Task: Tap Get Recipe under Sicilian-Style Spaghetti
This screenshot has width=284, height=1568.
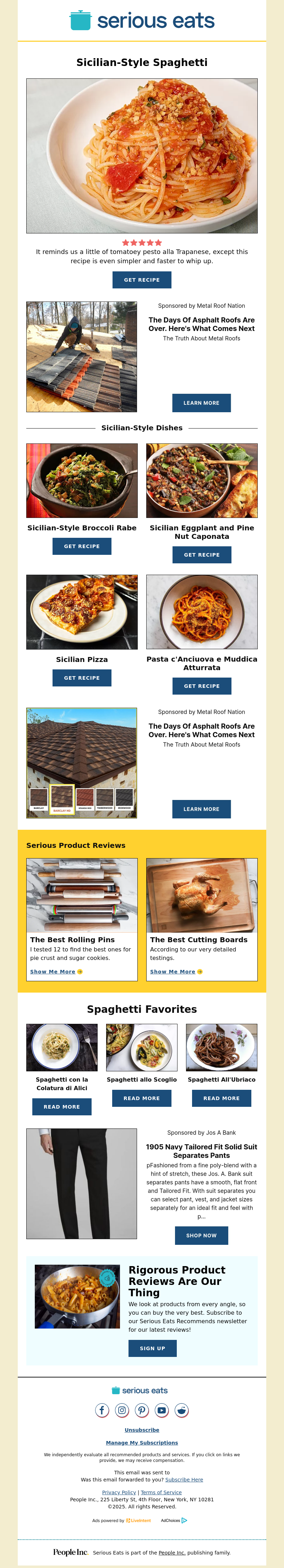Action: pos(141,280)
